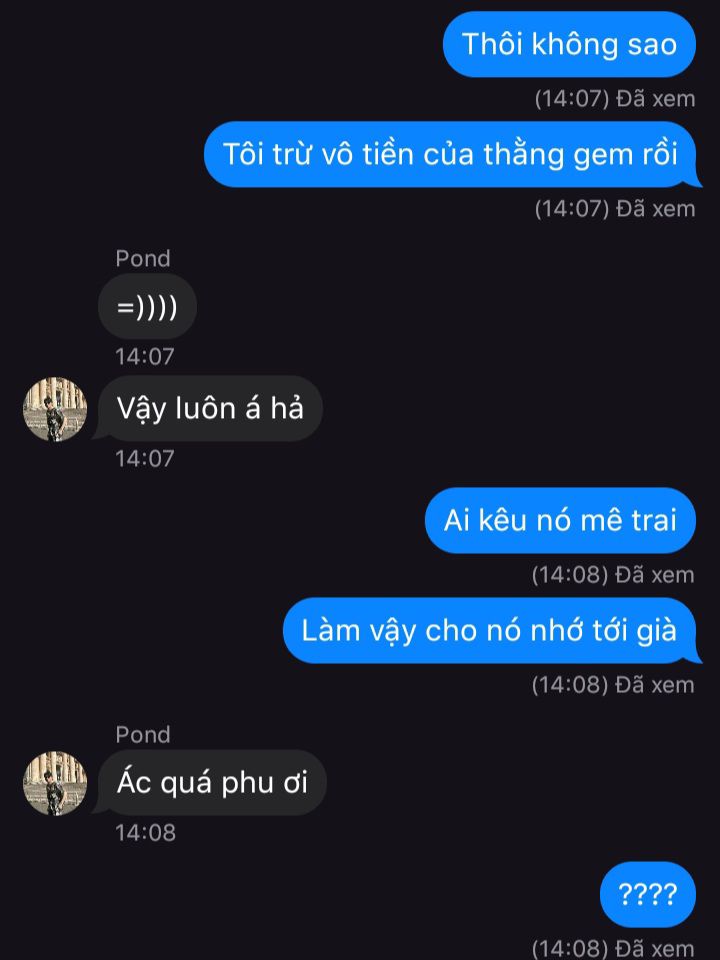
Task: Open Pond's avatar beside "Ác quá phu ơi"
Action: click(55, 783)
